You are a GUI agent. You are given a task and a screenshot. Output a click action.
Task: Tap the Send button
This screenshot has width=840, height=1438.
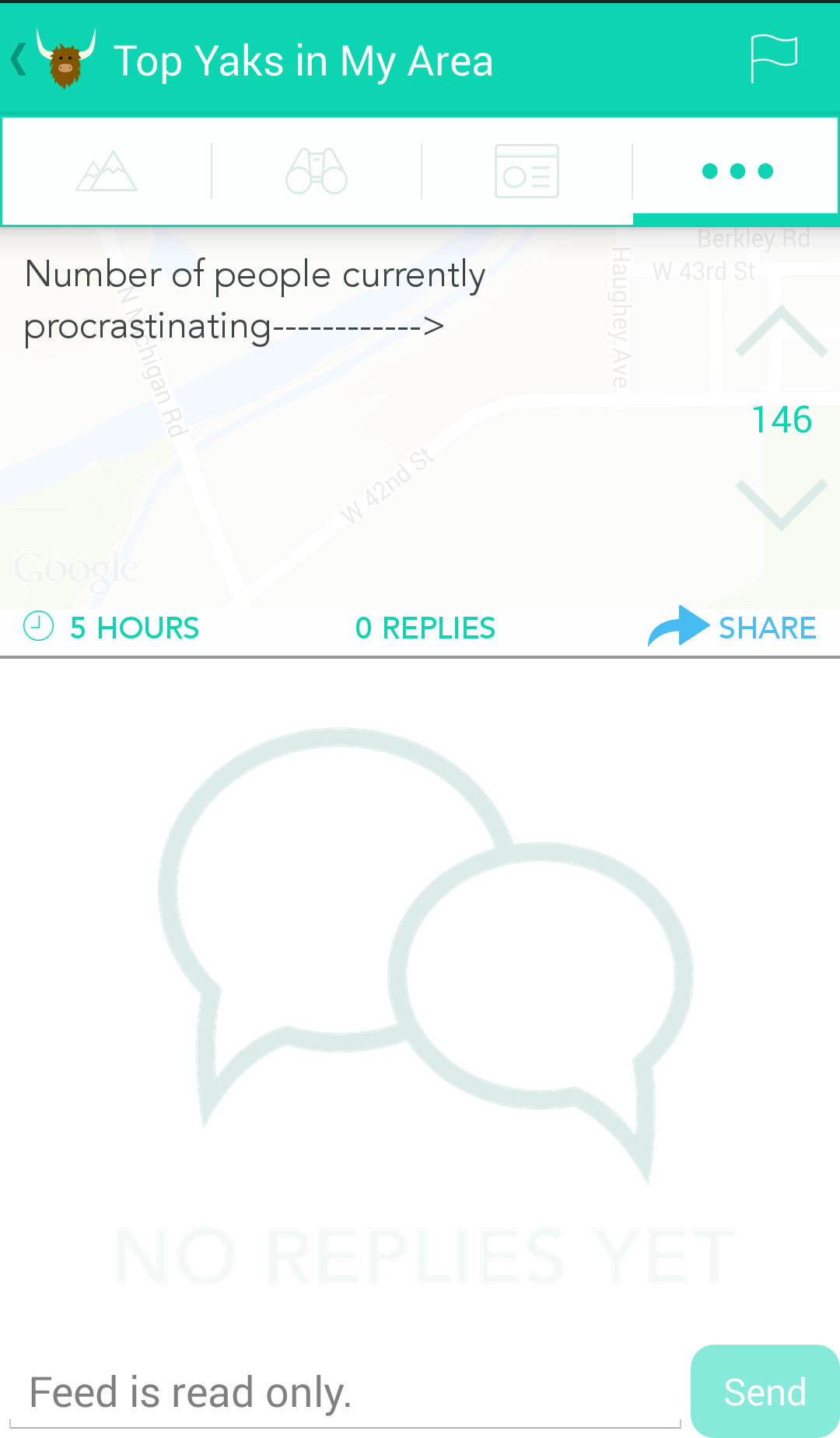point(765,1391)
